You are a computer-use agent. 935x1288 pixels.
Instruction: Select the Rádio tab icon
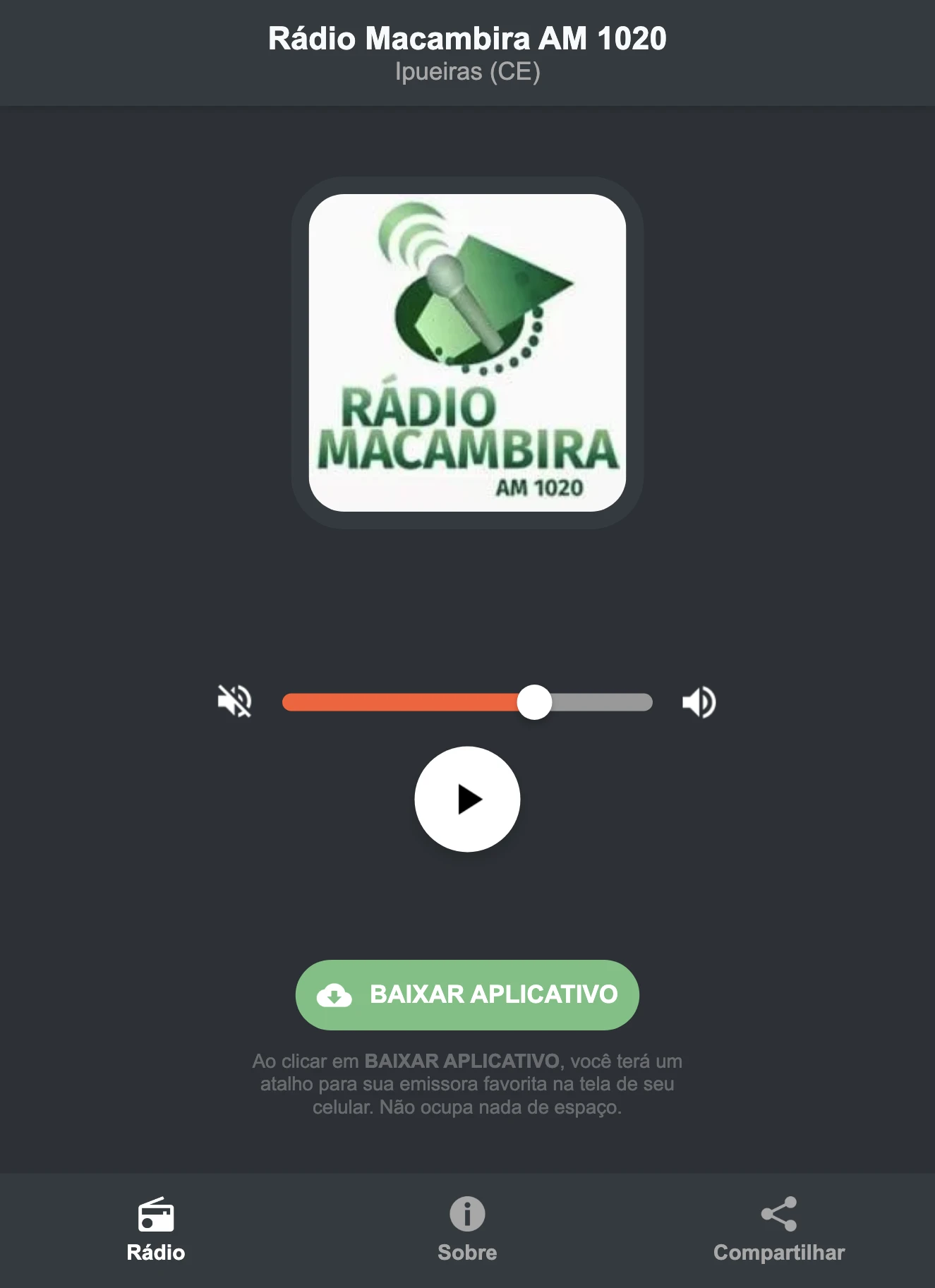[x=155, y=1211]
